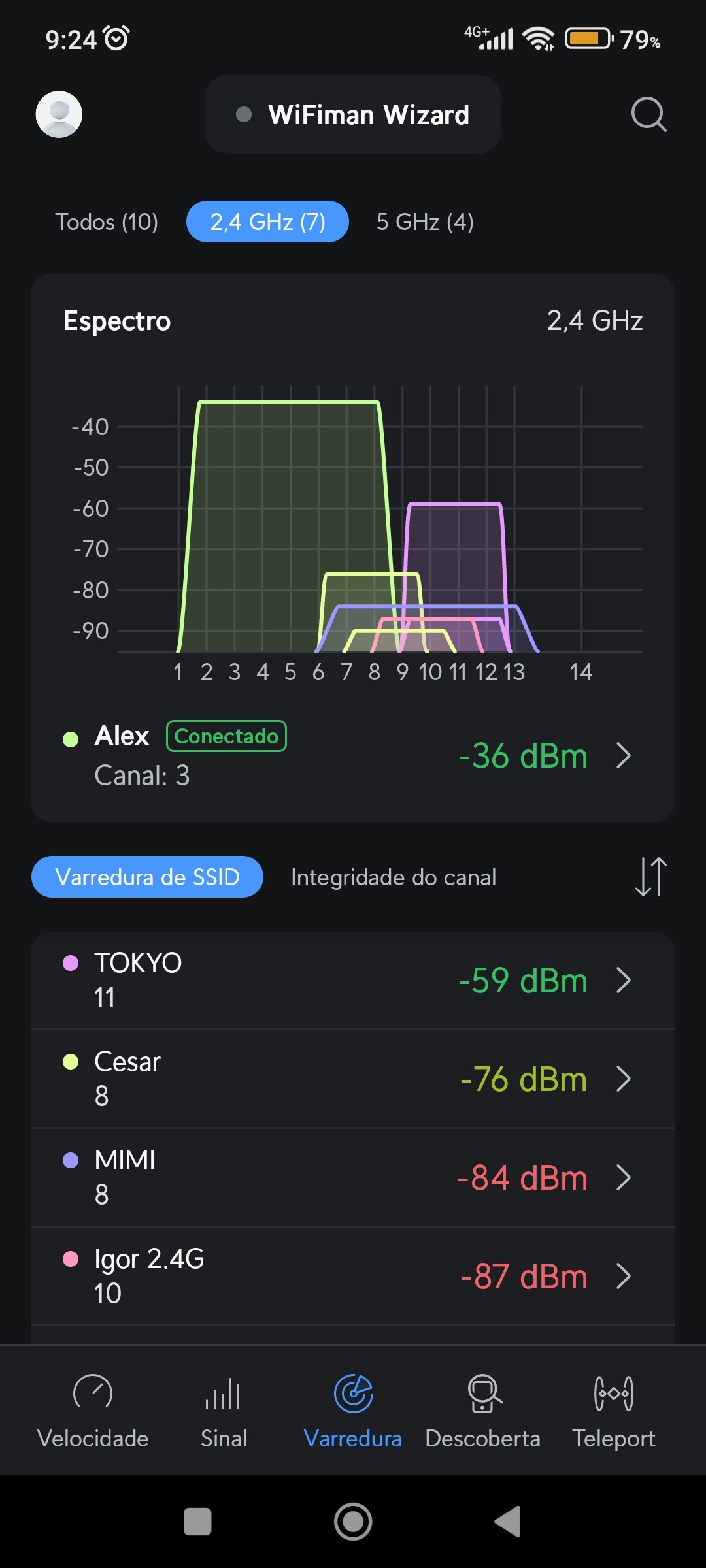This screenshot has height=1568, width=706.
Task: Select the Varredura de SSID tab
Action: pos(148,877)
